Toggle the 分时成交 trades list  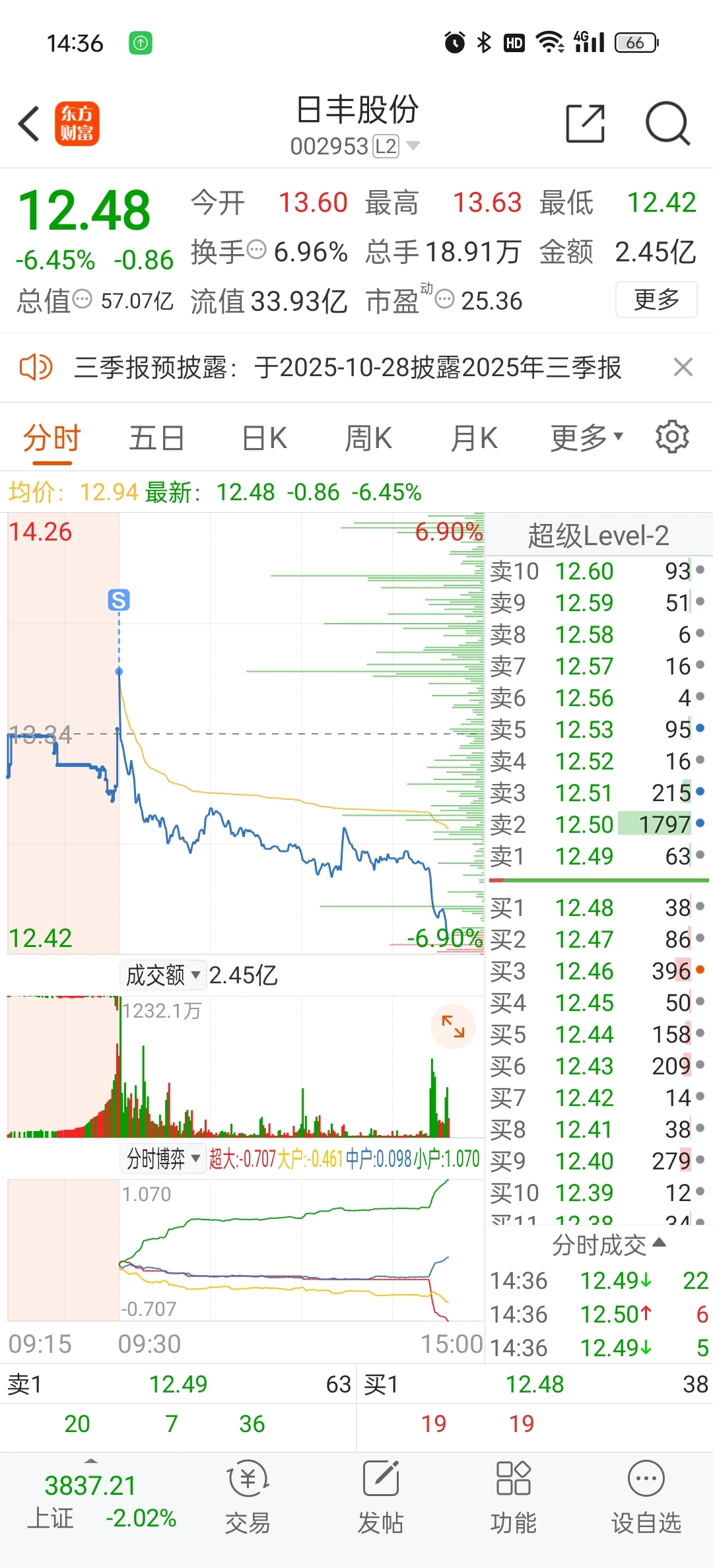click(x=607, y=1245)
